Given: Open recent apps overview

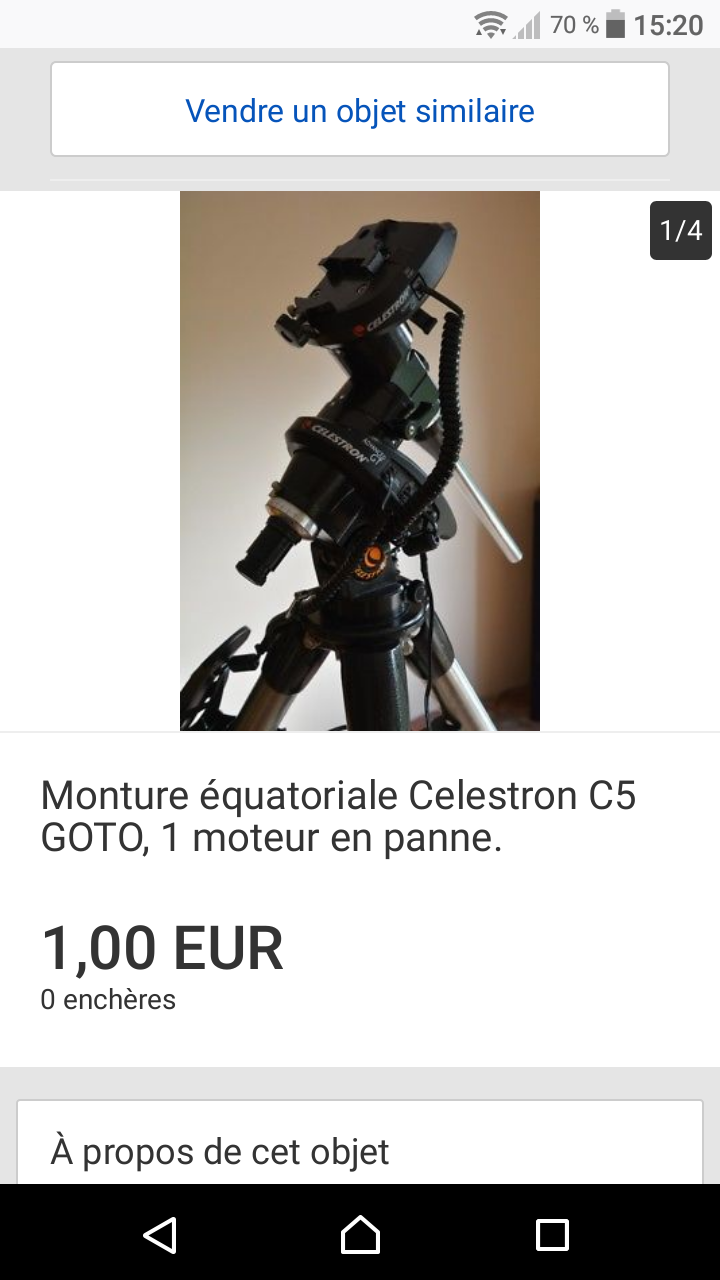Looking at the screenshot, I should click(552, 1234).
